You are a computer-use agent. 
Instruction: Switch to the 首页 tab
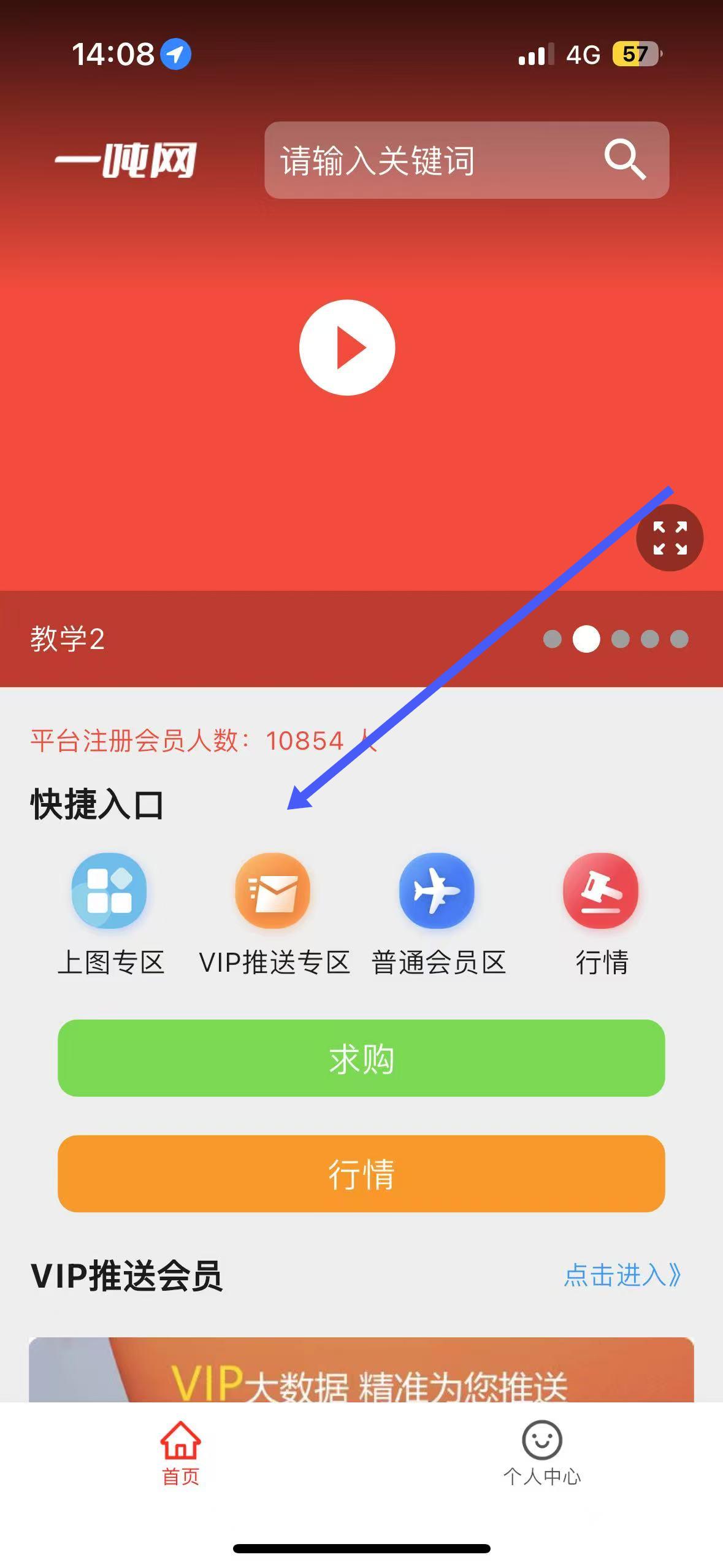pos(180,1453)
